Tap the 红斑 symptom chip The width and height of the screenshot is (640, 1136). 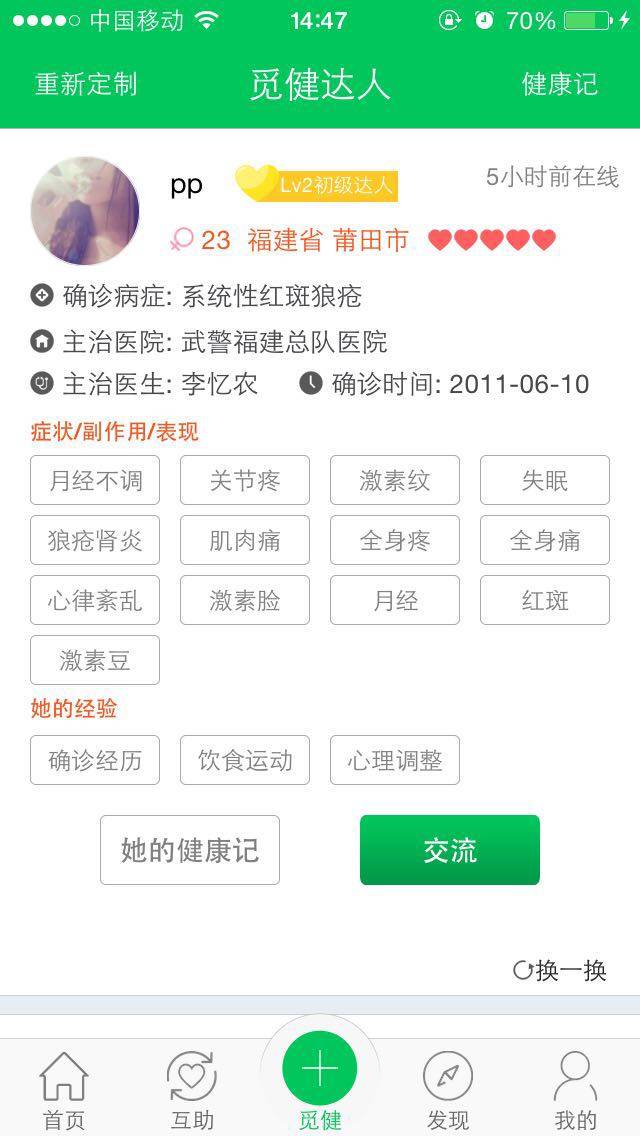click(545, 601)
